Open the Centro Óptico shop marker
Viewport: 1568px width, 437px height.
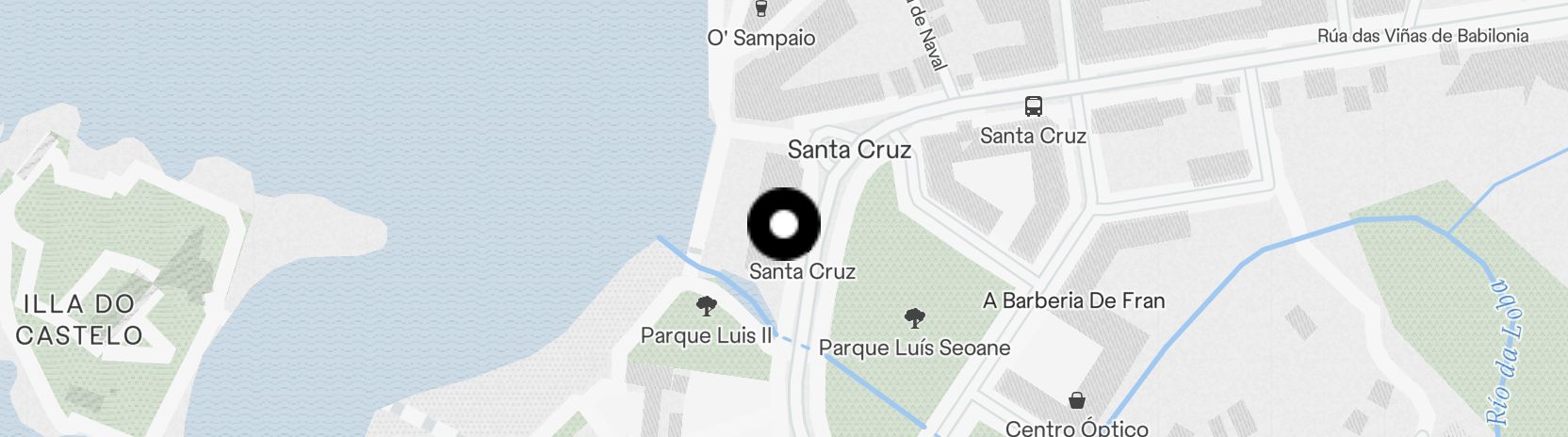[x=1076, y=401]
